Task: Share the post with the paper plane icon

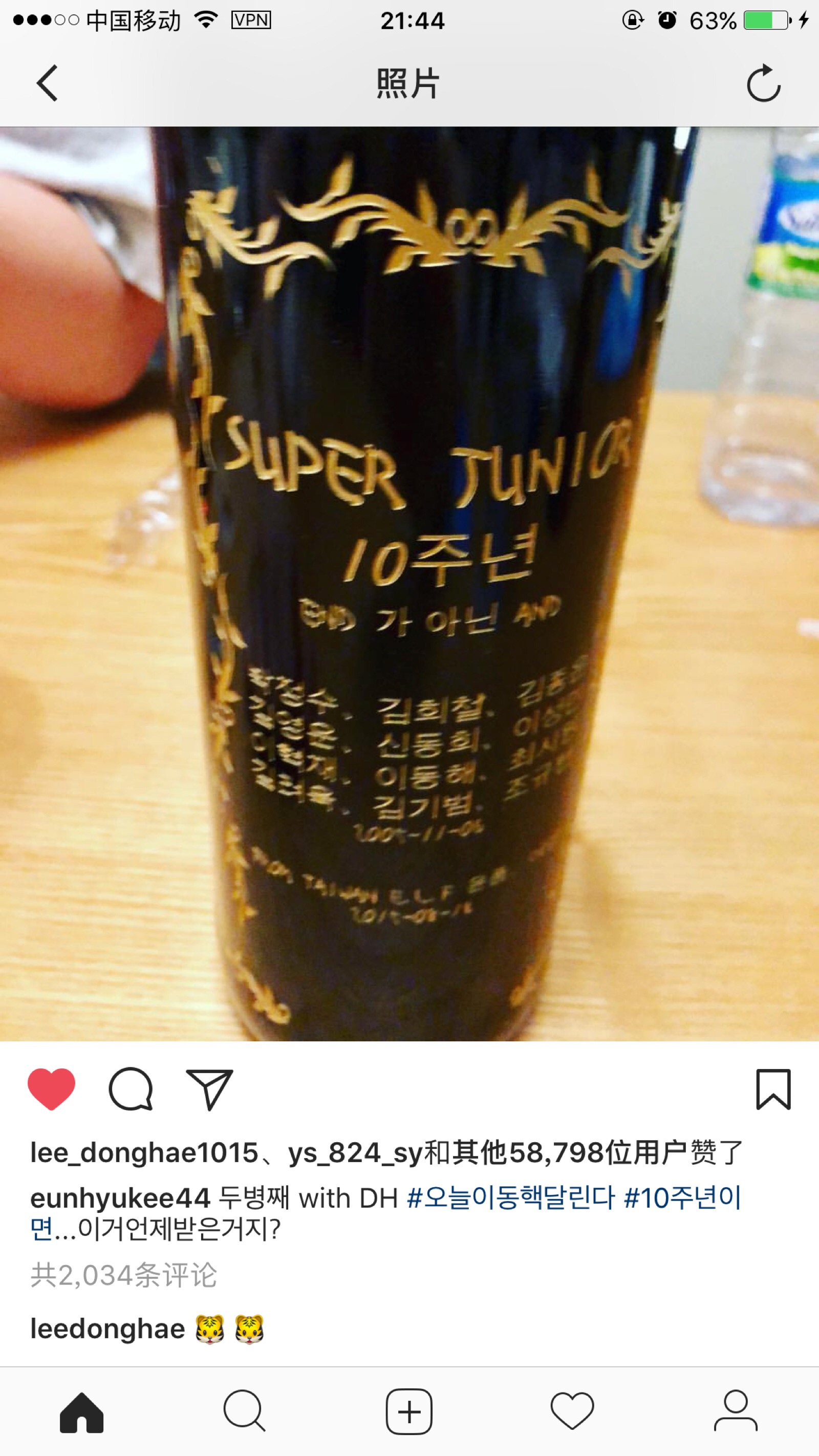Action: 210,1088
